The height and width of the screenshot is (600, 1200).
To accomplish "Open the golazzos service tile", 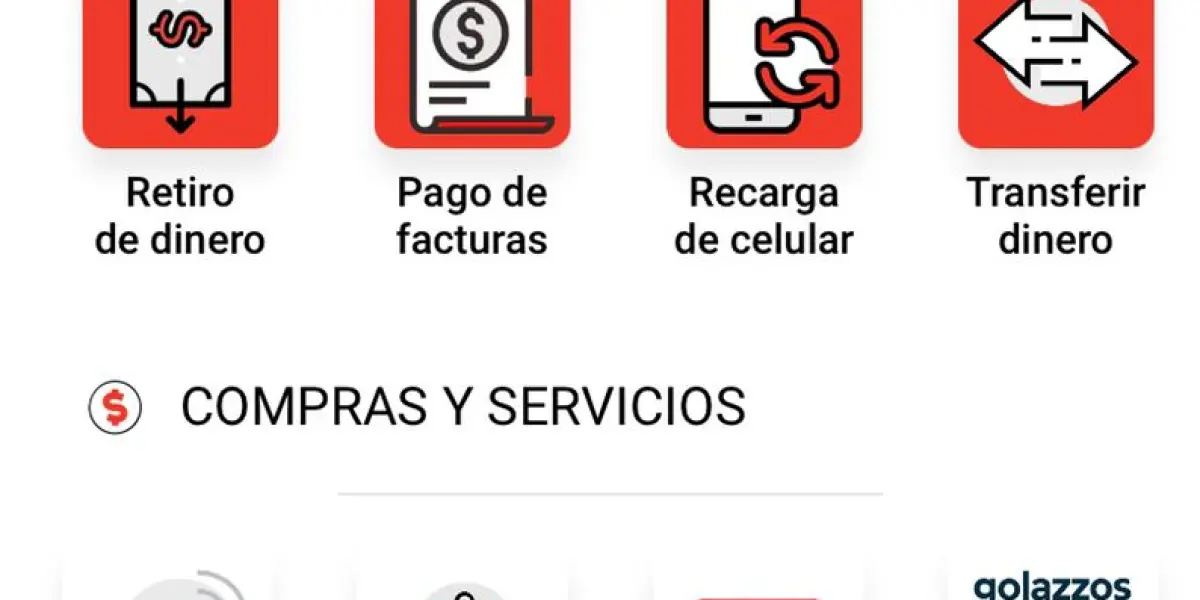I will pos(1052,583).
